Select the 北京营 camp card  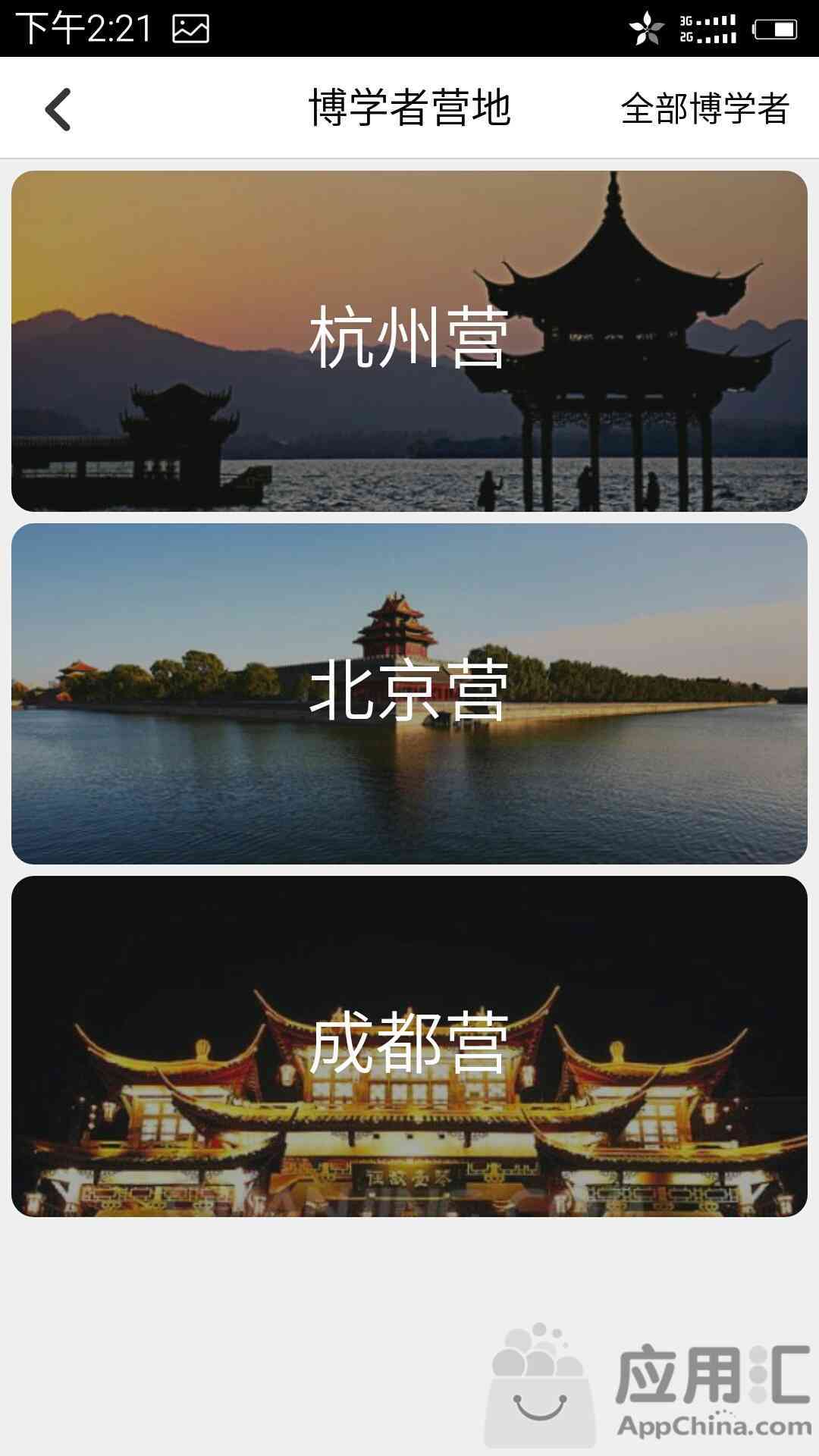point(409,694)
